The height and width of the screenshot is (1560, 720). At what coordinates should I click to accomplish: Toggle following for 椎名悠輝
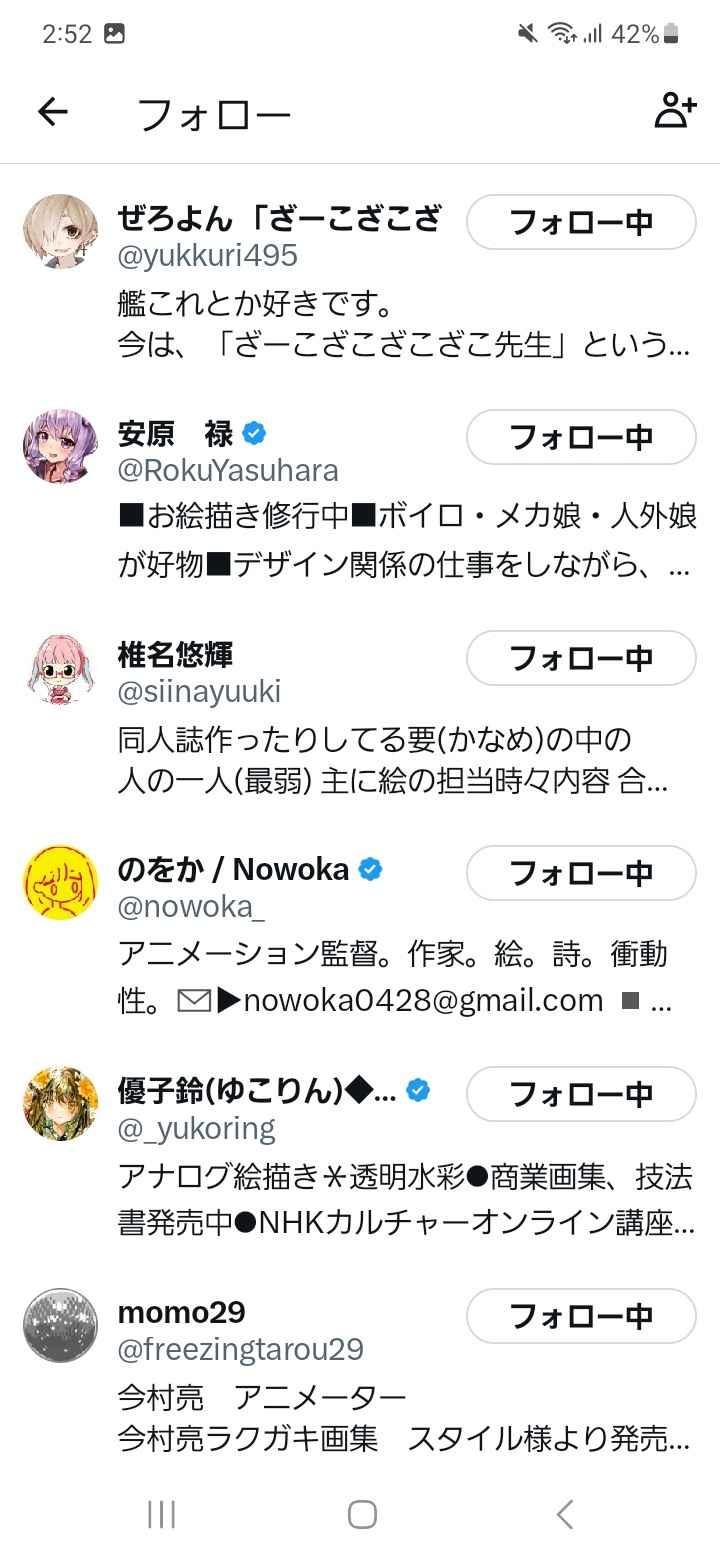click(581, 658)
